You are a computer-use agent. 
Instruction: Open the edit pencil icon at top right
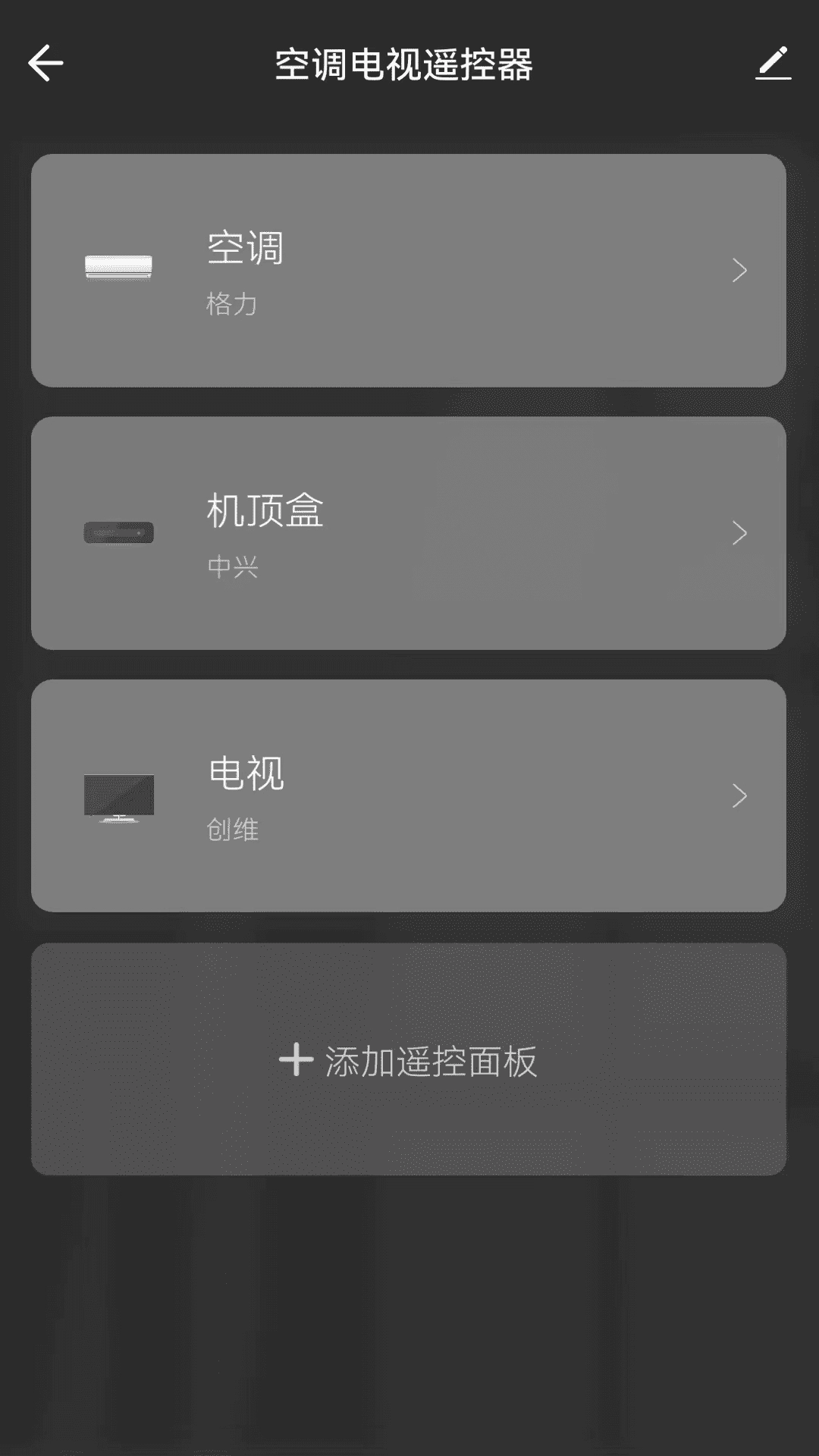773,64
